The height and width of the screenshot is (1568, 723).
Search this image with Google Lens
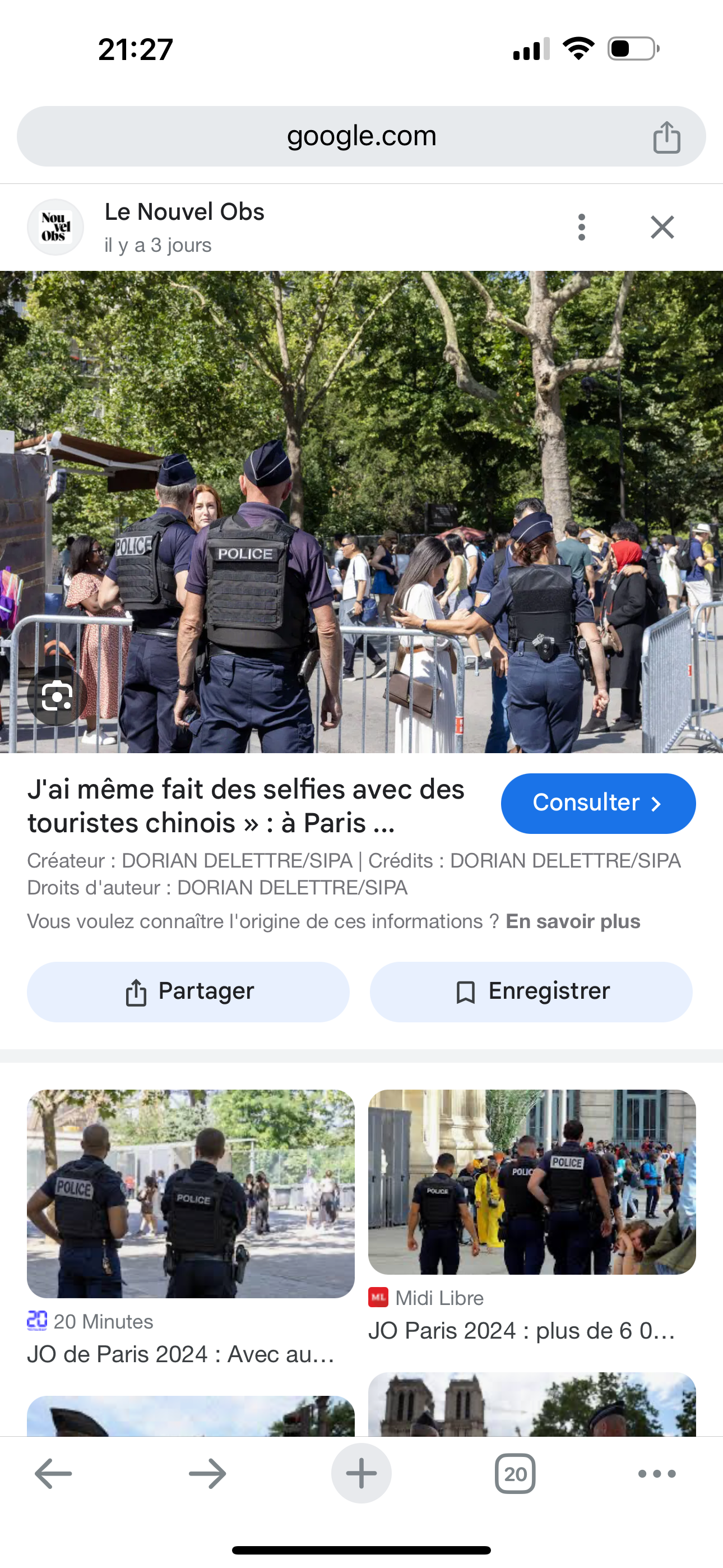click(x=57, y=696)
